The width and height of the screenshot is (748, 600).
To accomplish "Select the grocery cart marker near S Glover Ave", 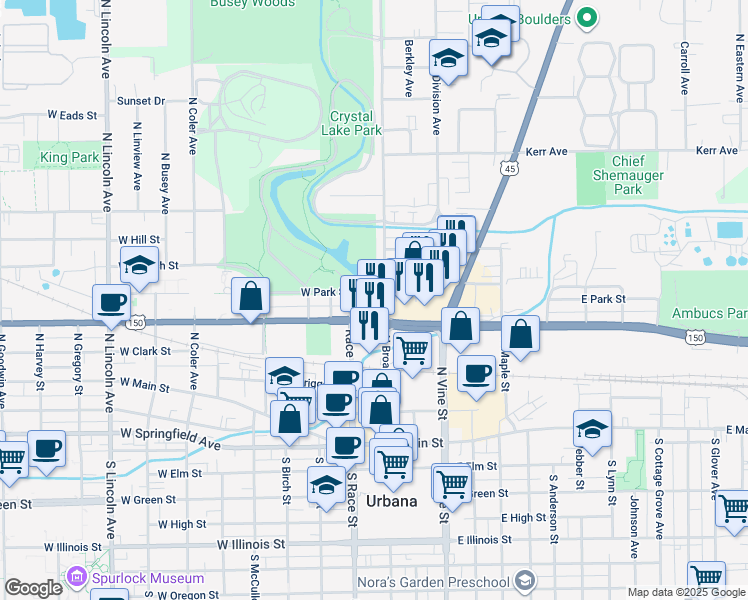I will (733, 507).
